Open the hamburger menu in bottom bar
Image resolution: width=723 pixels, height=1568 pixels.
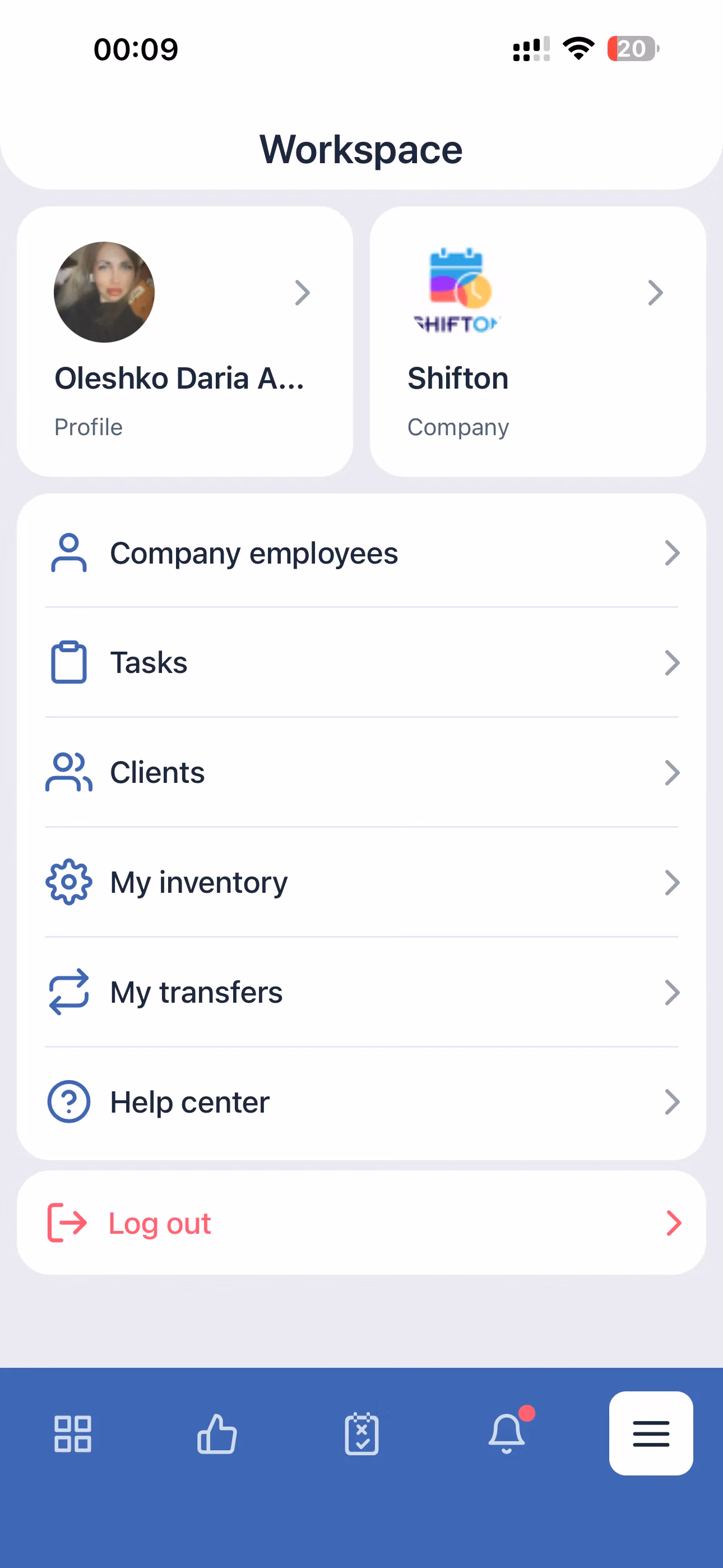click(x=651, y=1434)
